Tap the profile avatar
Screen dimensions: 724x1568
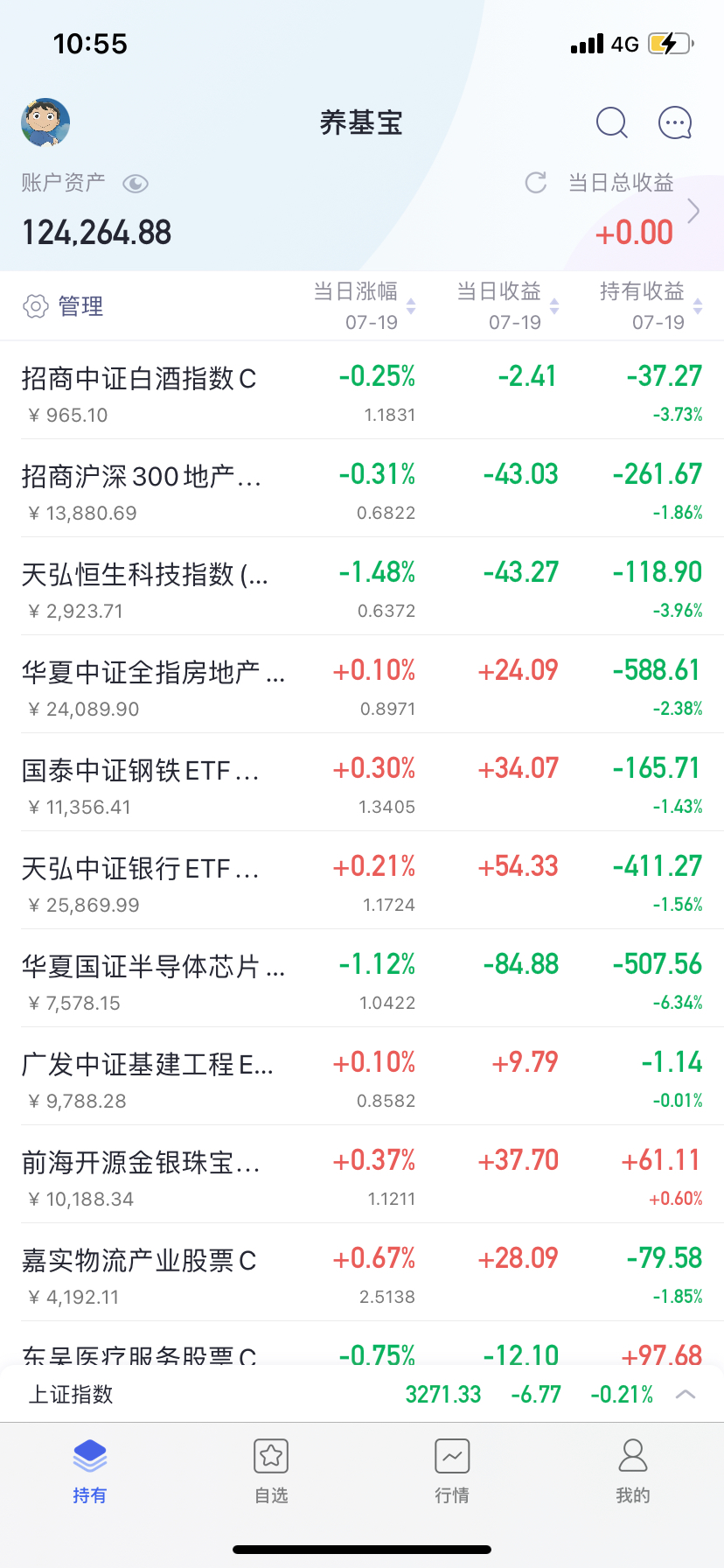tap(45, 122)
